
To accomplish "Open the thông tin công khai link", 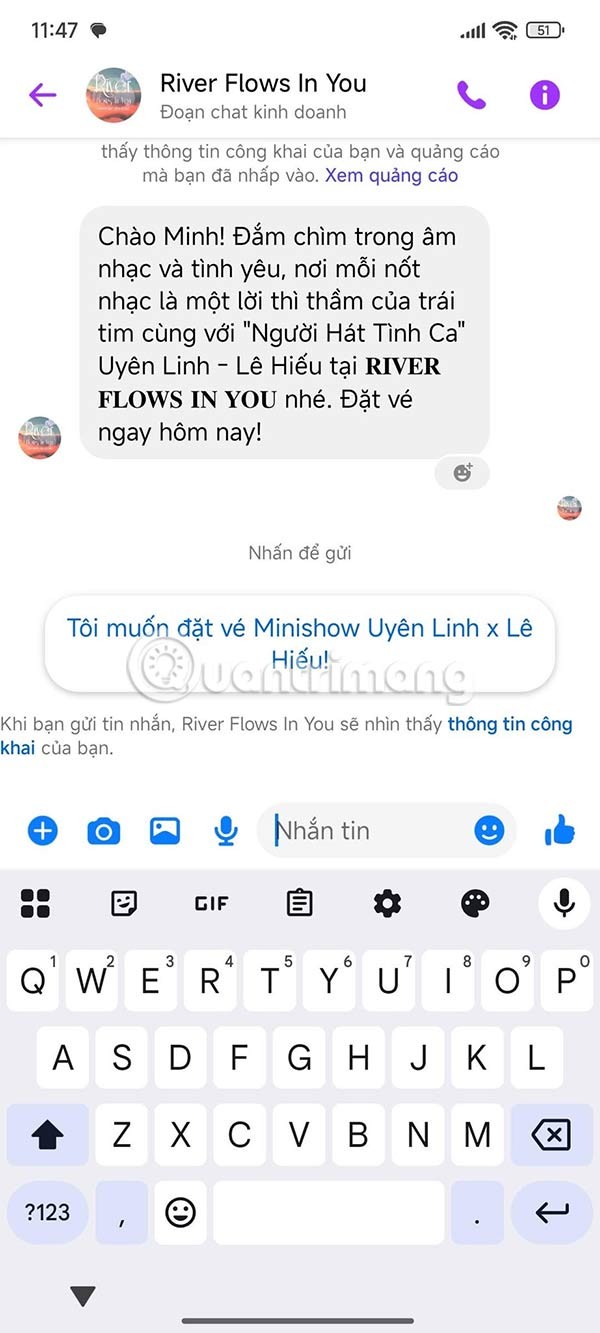I will tap(509, 724).
